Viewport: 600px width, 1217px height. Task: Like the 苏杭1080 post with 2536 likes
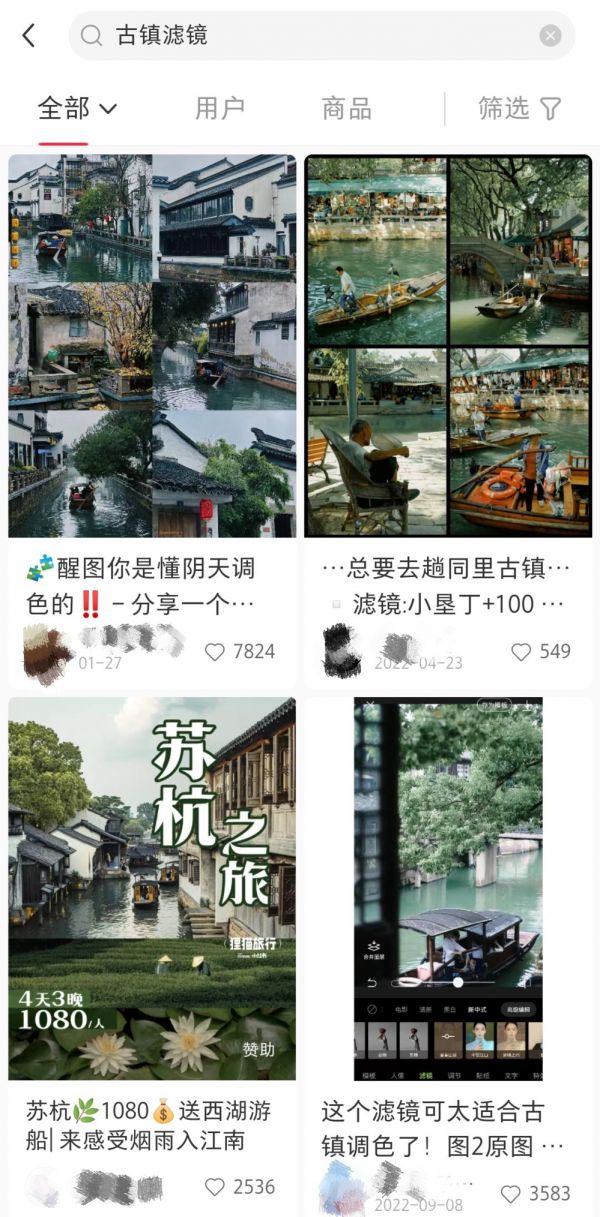click(x=215, y=1187)
